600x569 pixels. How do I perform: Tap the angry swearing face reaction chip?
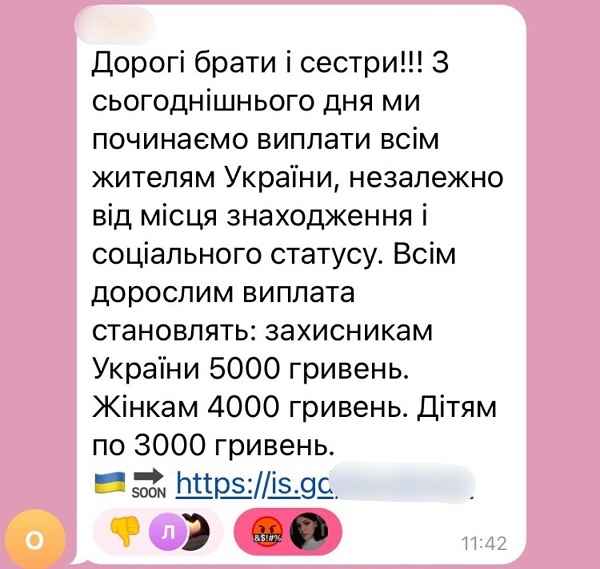click(262, 531)
